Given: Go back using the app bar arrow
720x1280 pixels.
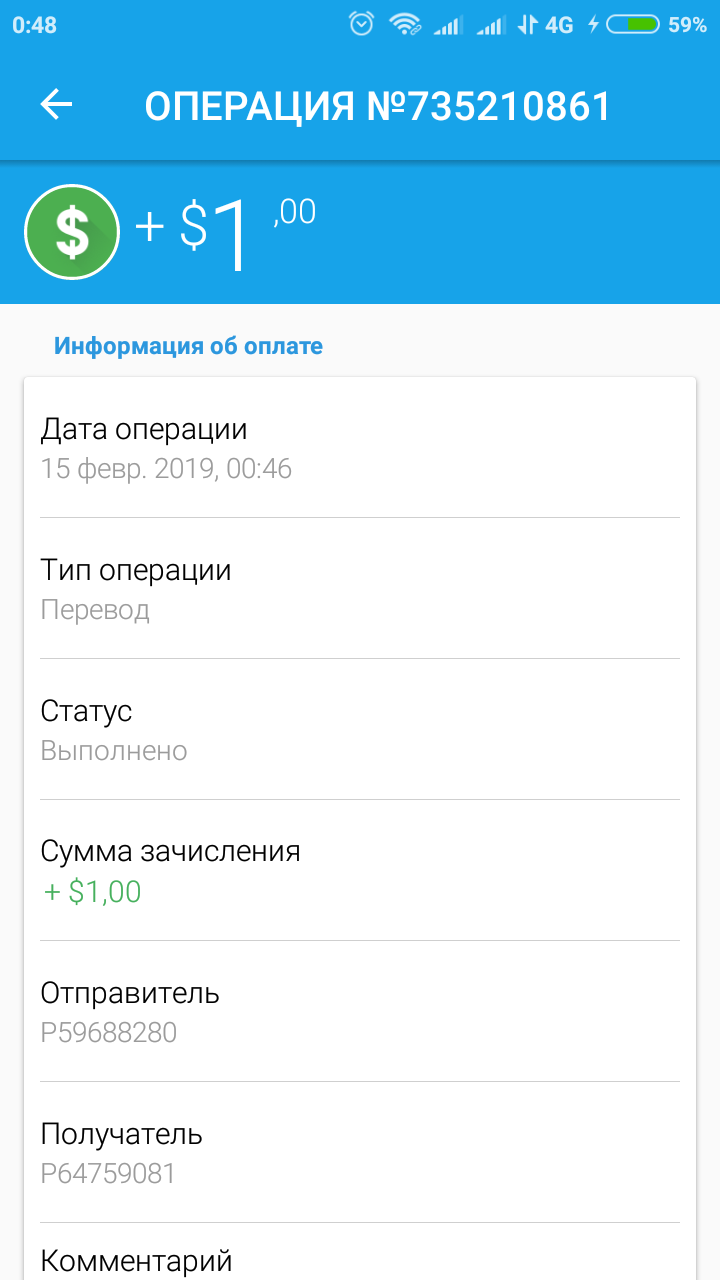Looking at the screenshot, I should 56,105.
